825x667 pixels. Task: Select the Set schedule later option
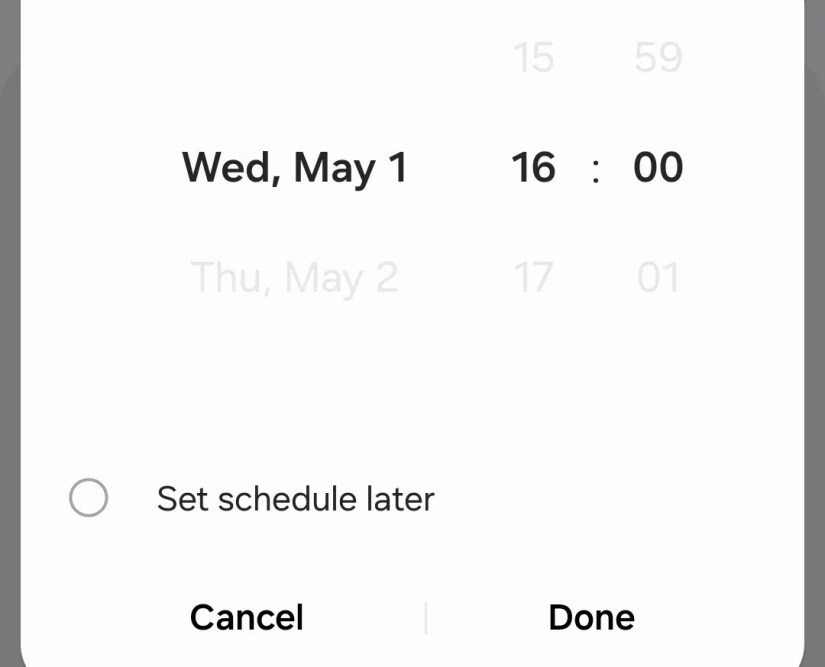click(89, 498)
